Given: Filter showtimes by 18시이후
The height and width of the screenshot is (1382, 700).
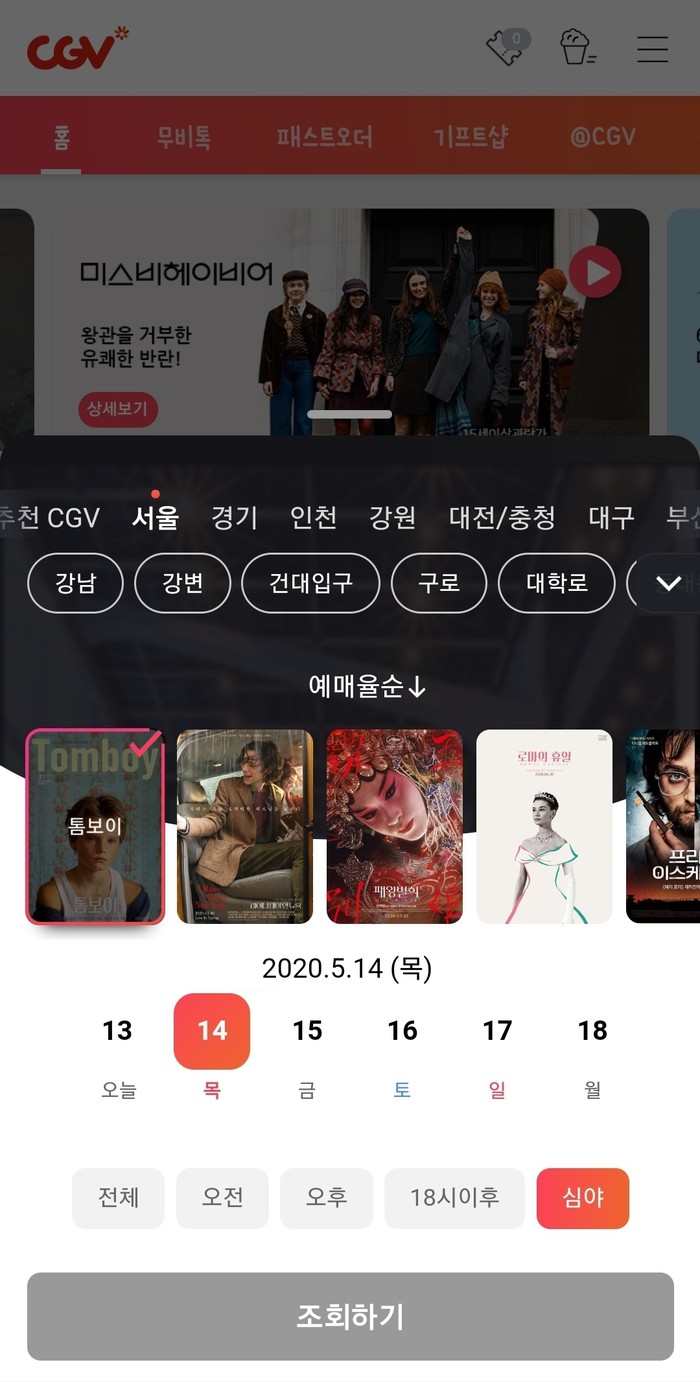Looking at the screenshot, I should coord(454,1198).
